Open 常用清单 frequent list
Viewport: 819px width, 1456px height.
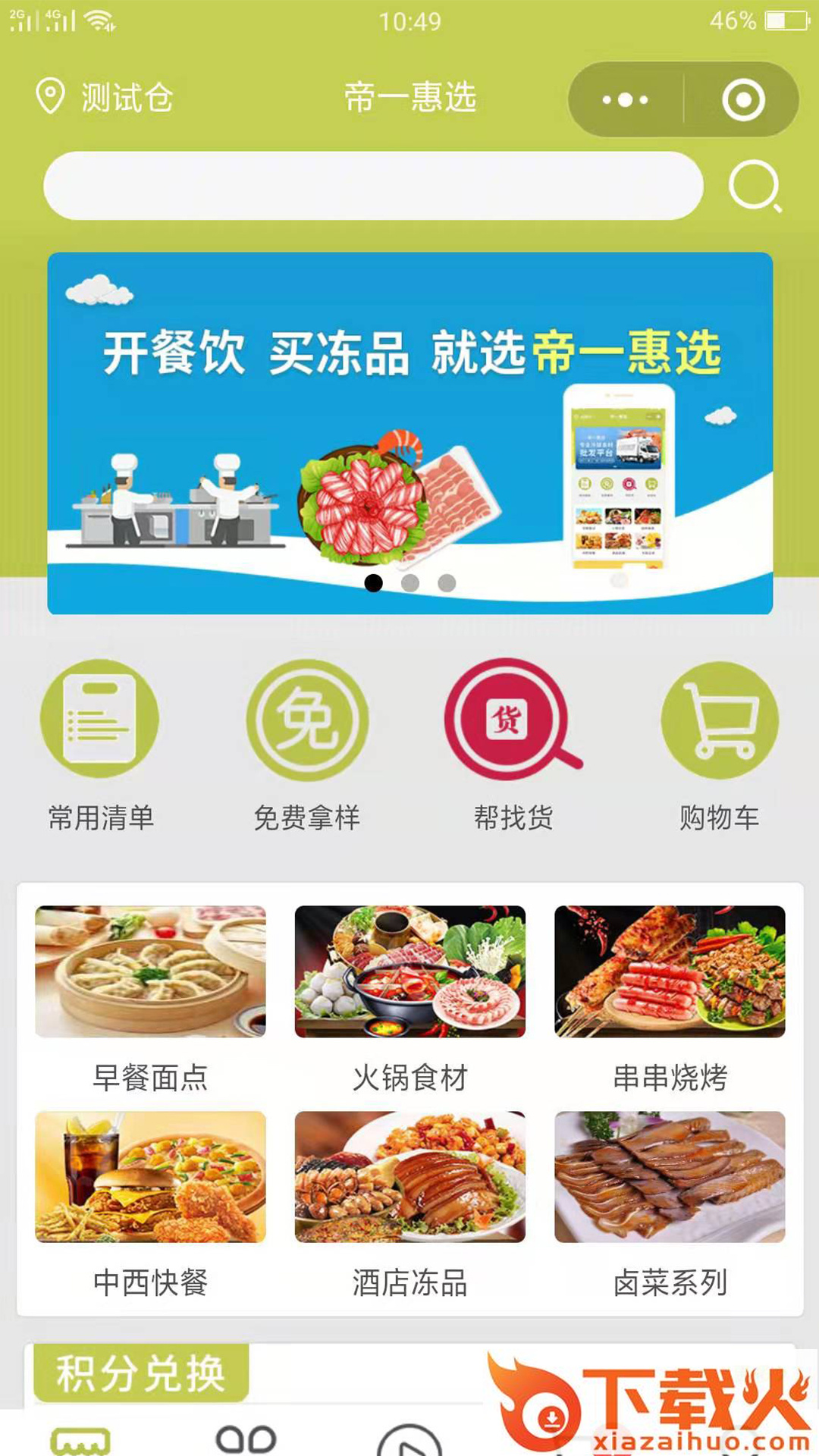tap(100, 745)
